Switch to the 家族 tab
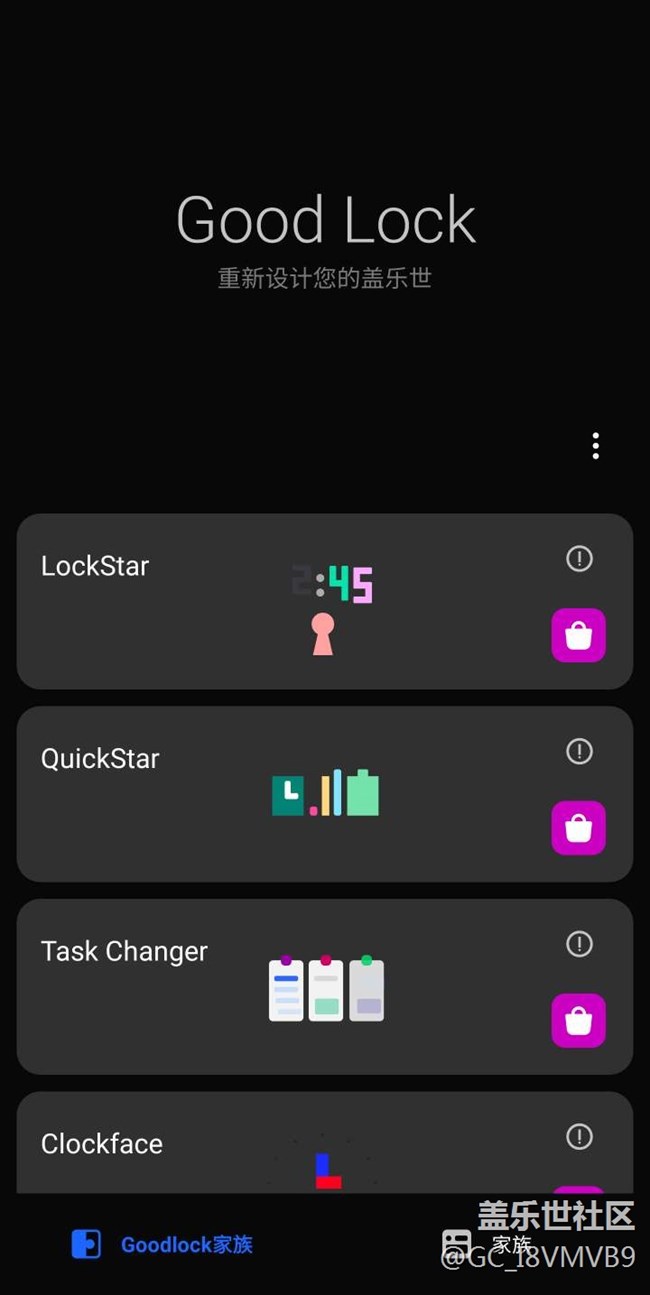This screenshot has height=1295, width=650. (488, 1244)
